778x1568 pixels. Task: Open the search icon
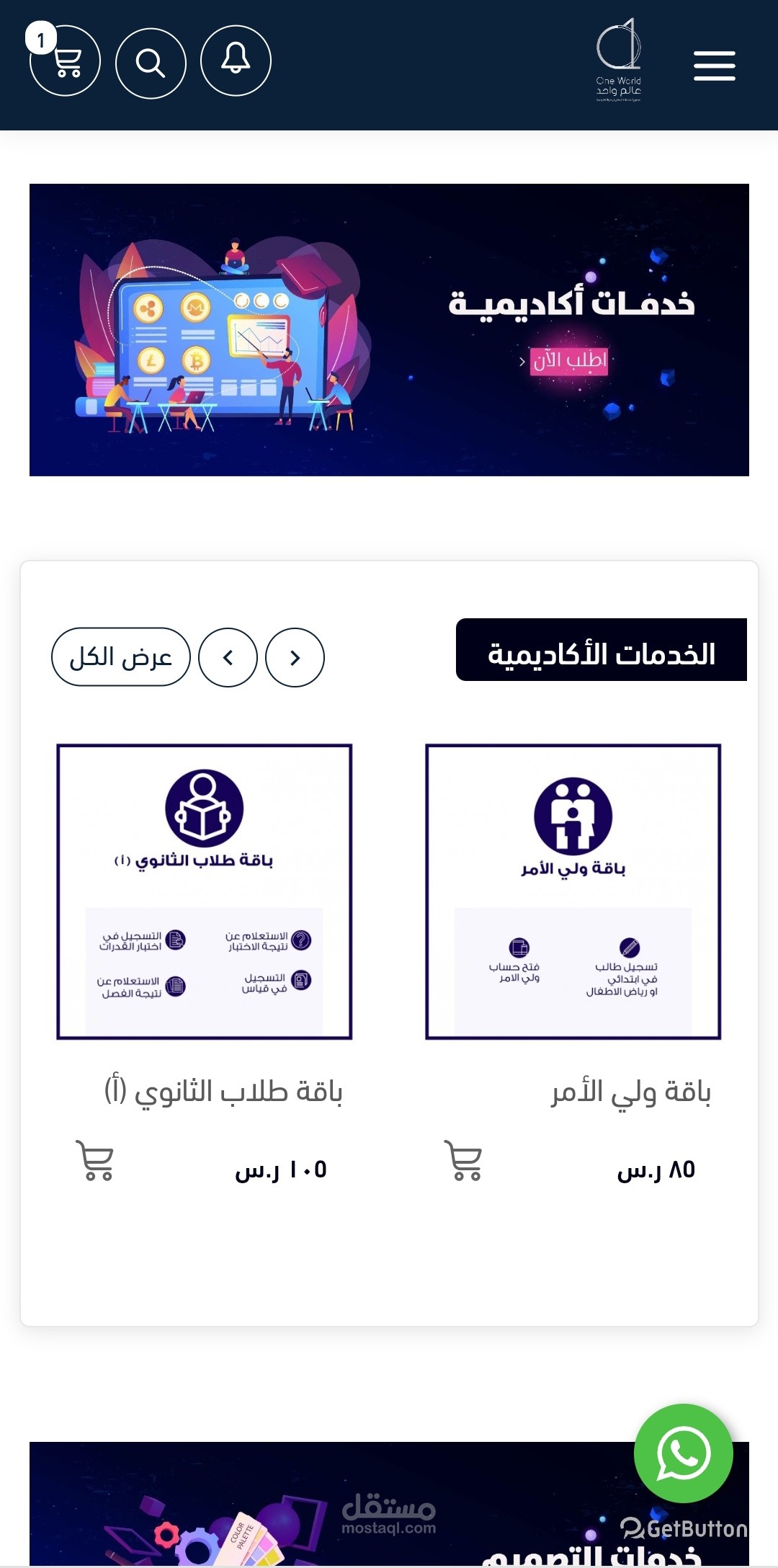151,63
